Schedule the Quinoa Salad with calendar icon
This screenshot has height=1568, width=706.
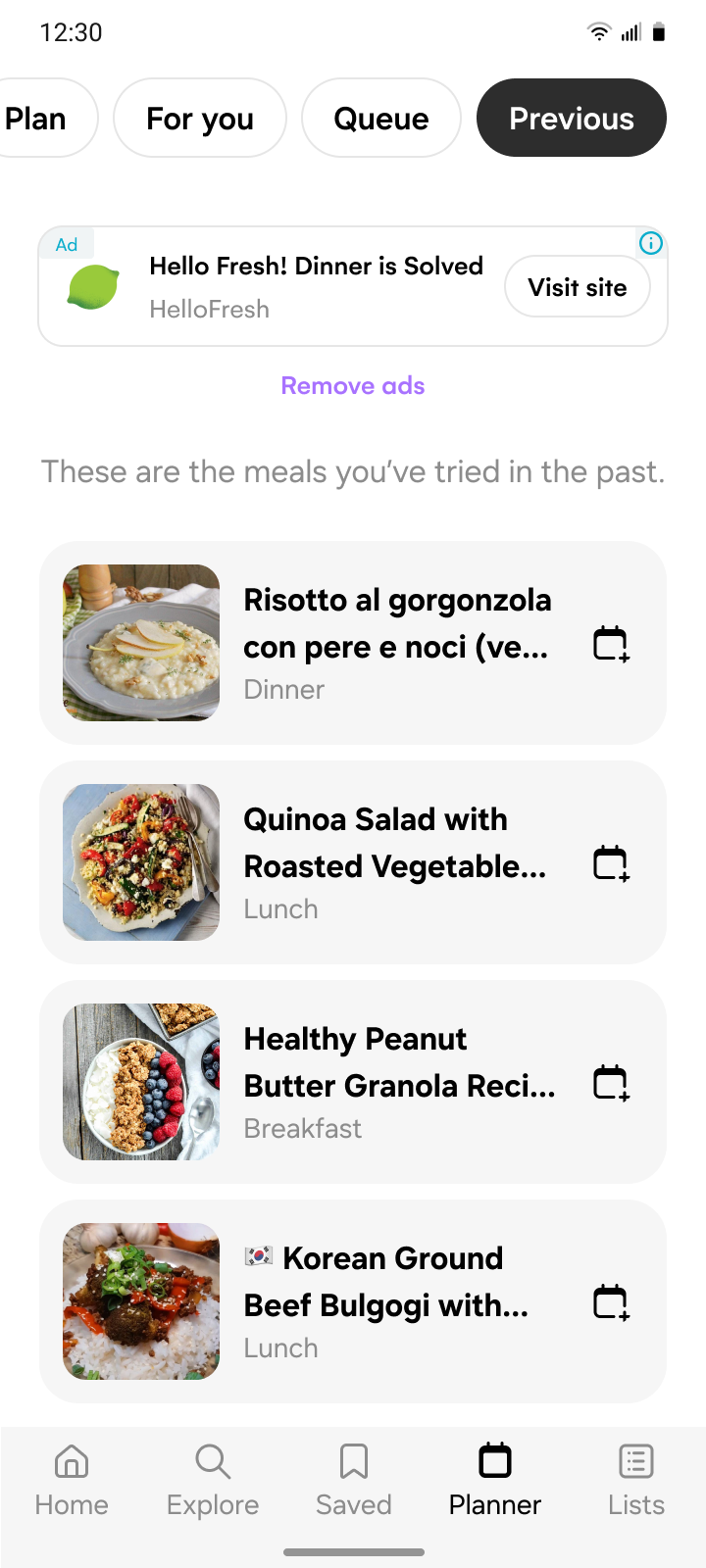[x=611, y=863]
